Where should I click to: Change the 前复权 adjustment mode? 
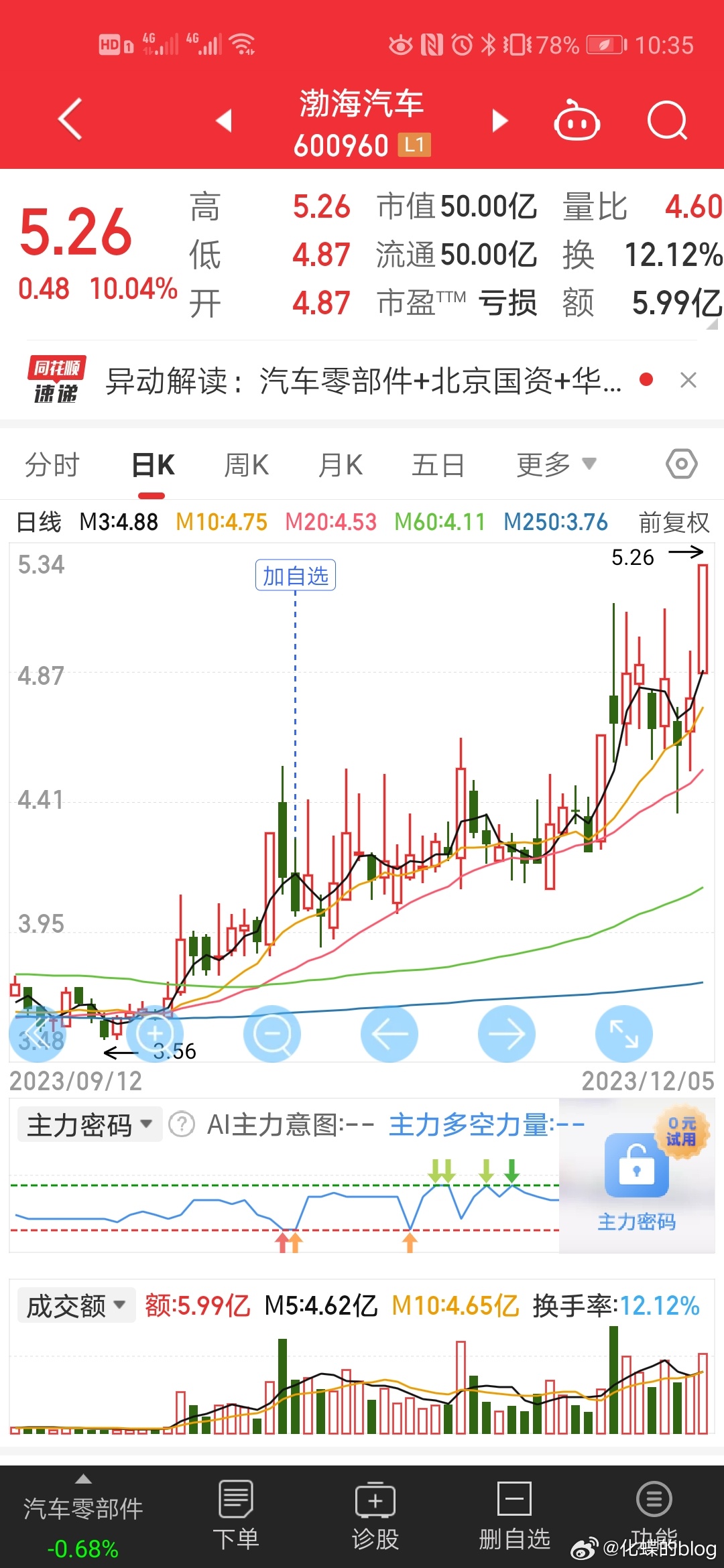[674, 522]
